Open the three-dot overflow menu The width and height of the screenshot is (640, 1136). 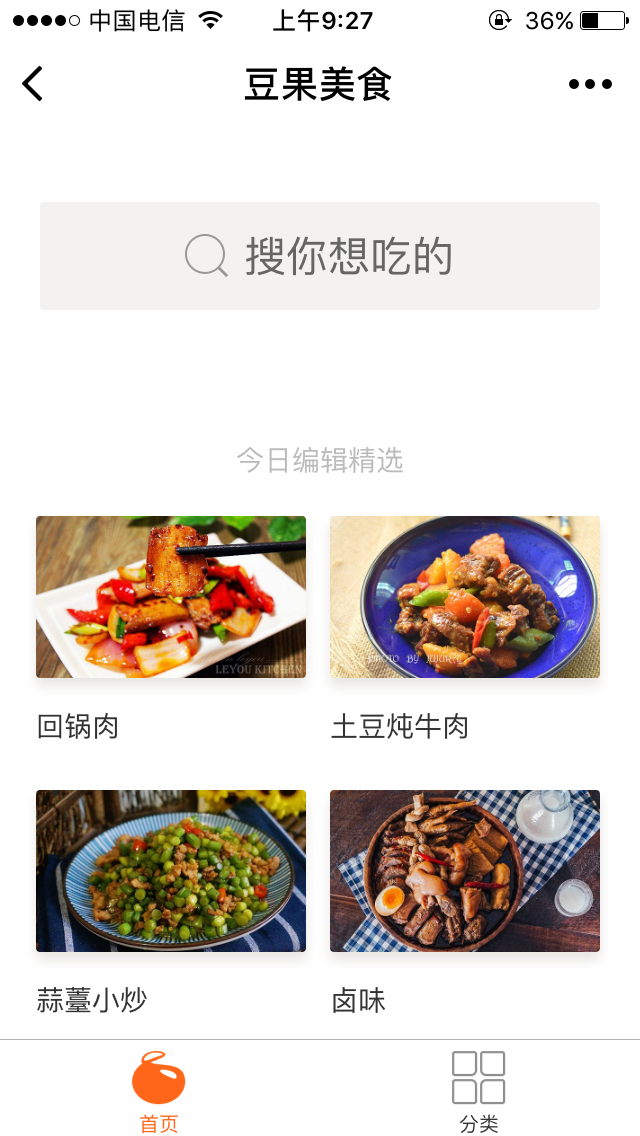pos(590,84)
